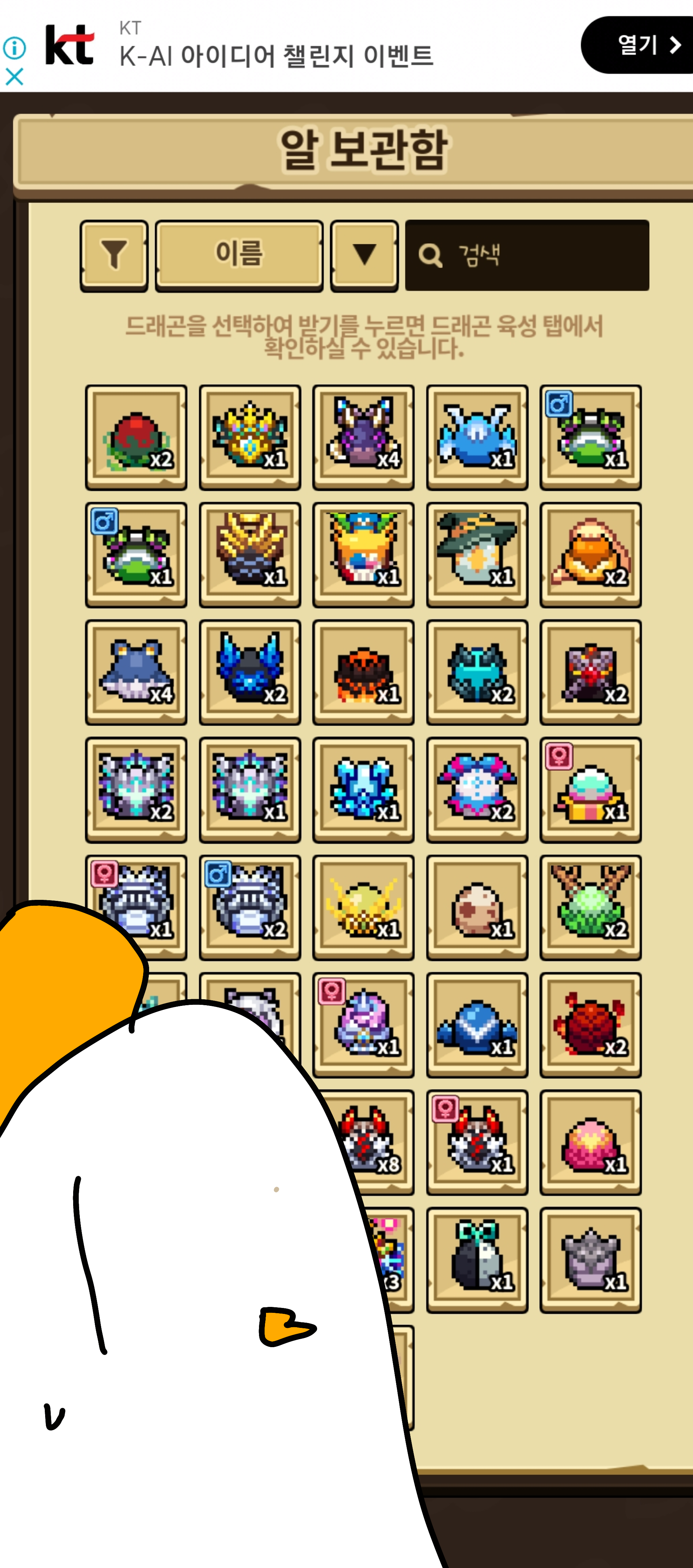693x1568 pixels.
Task: Select the red rose egg x2
Action: (136, 437)
